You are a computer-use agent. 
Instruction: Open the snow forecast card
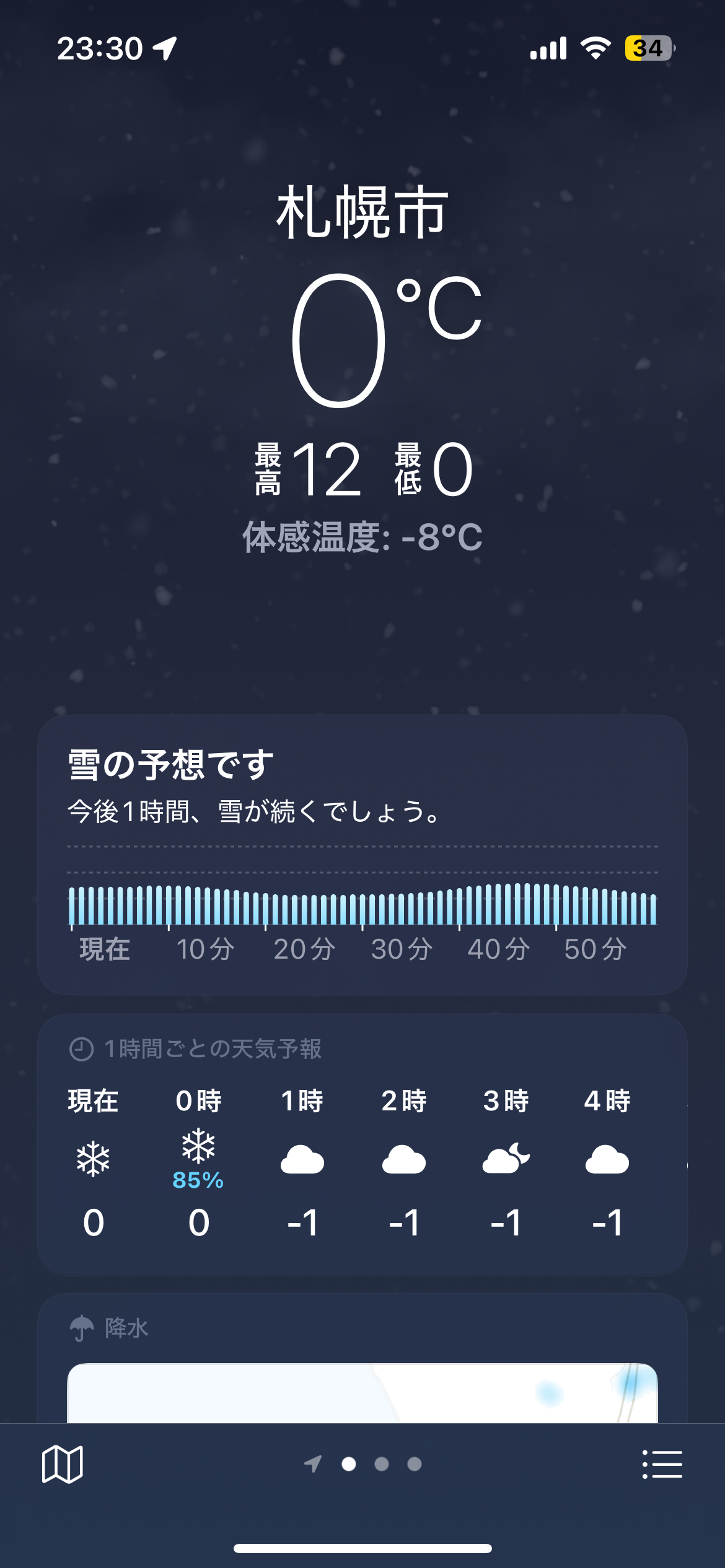362,855
